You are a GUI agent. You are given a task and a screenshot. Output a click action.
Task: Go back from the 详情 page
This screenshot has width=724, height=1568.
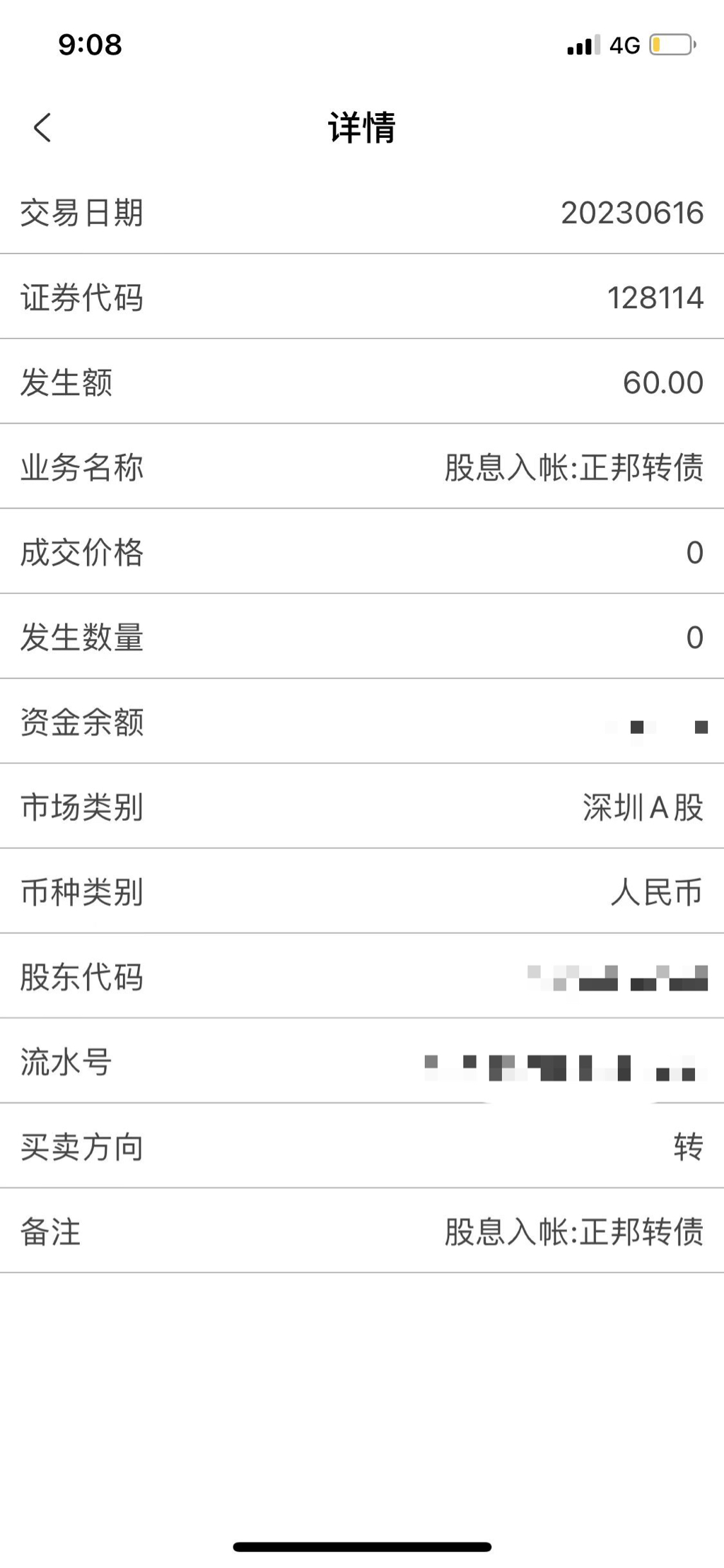tap(42, 128)
